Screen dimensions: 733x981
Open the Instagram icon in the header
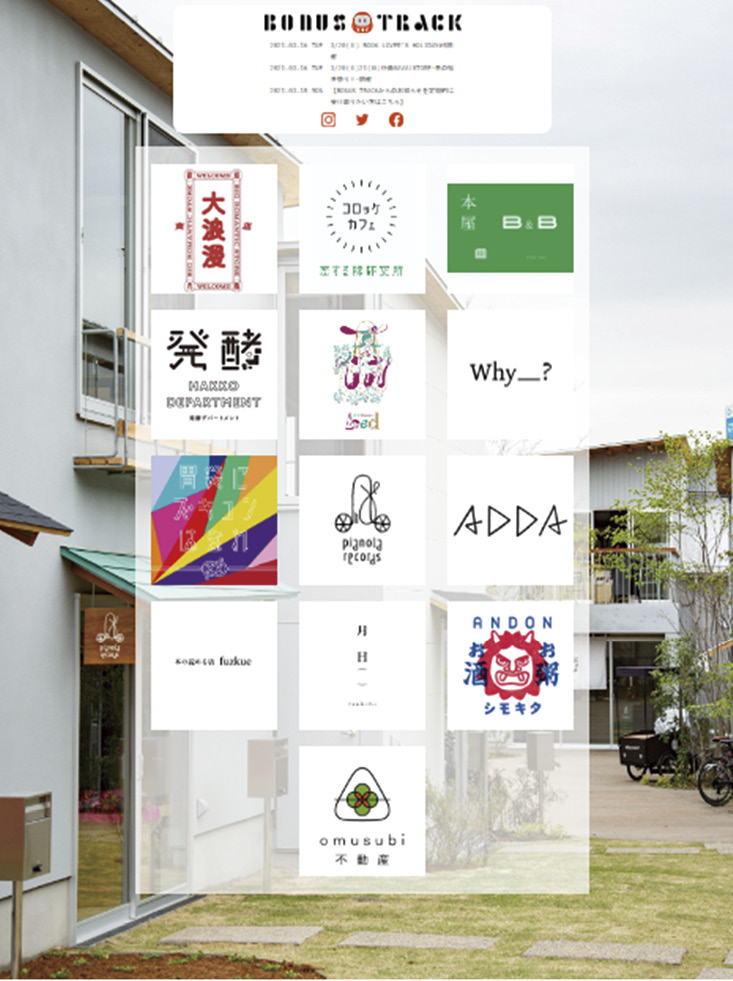328,120
